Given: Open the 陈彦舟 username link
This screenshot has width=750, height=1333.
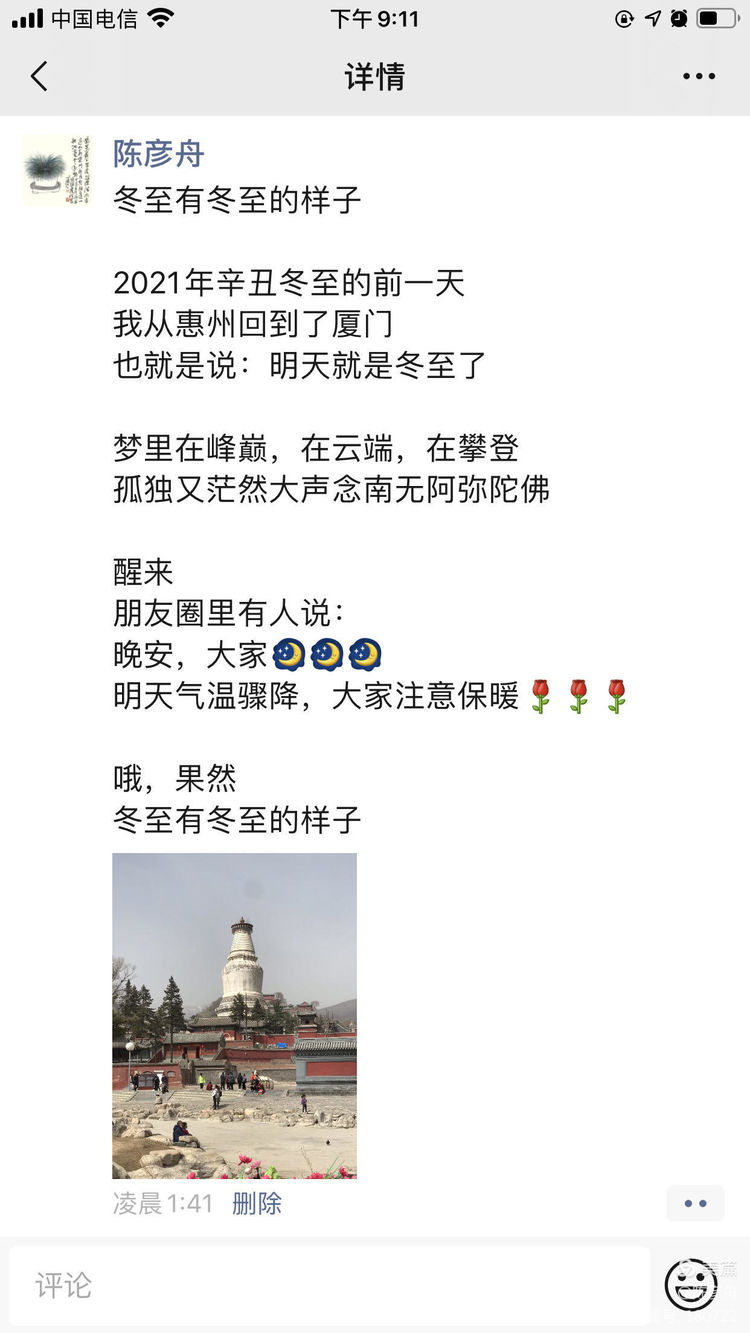Looking at the screenshot, I should (158, 153).
